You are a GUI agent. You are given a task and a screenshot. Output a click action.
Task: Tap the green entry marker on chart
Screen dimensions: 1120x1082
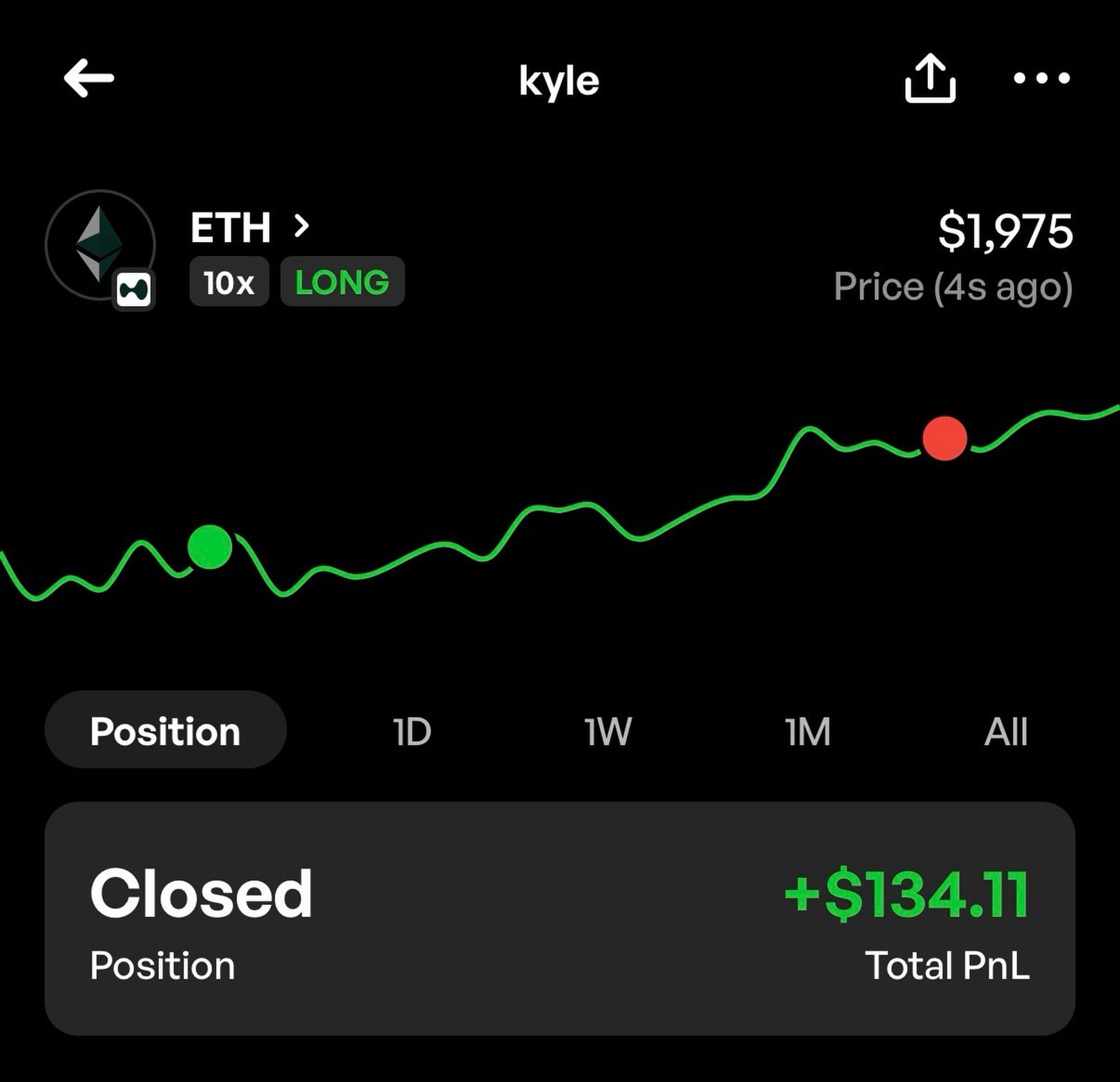[209, 547]
